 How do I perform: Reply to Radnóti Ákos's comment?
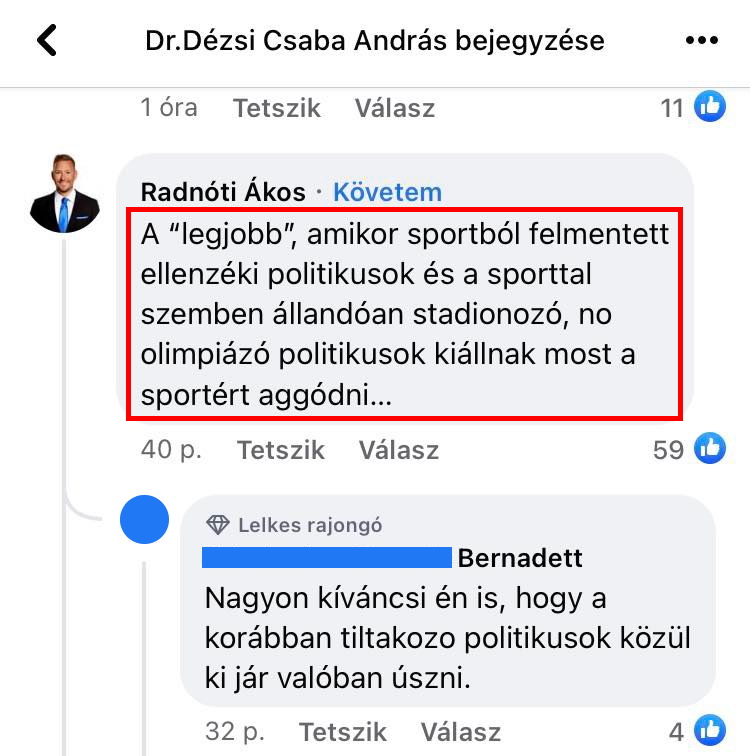(398, 450)
